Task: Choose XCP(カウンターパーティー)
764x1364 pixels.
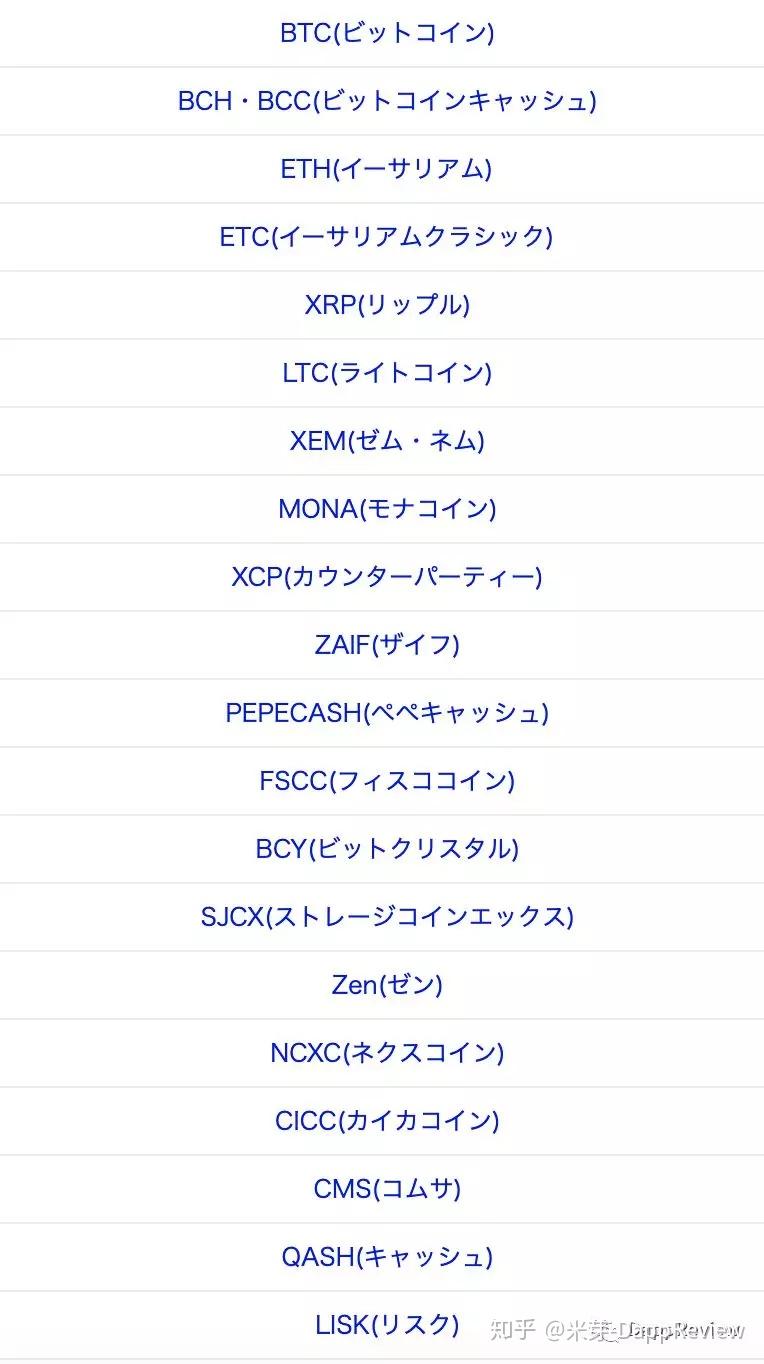Action: tap(387, 577)
